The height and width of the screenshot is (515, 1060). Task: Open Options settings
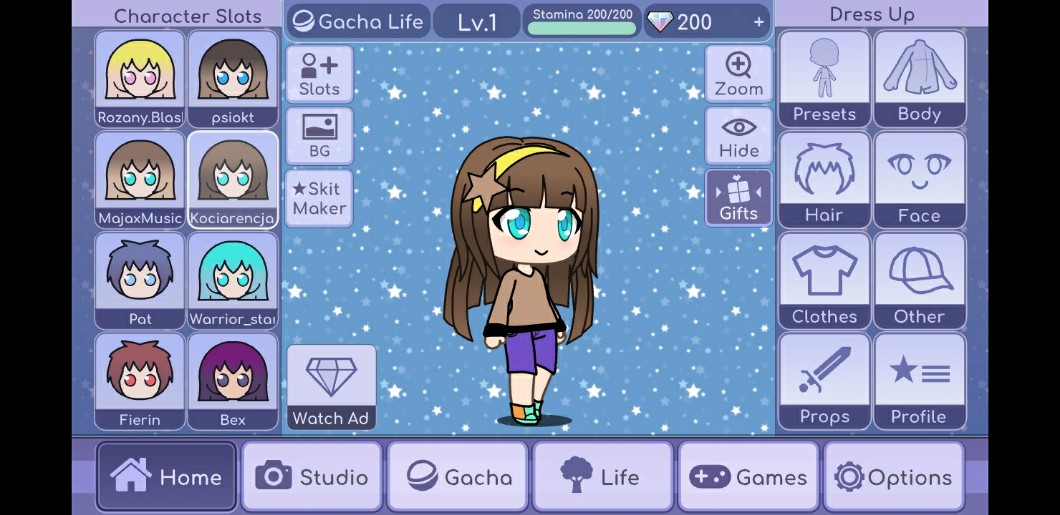click(x=894, y=477)
